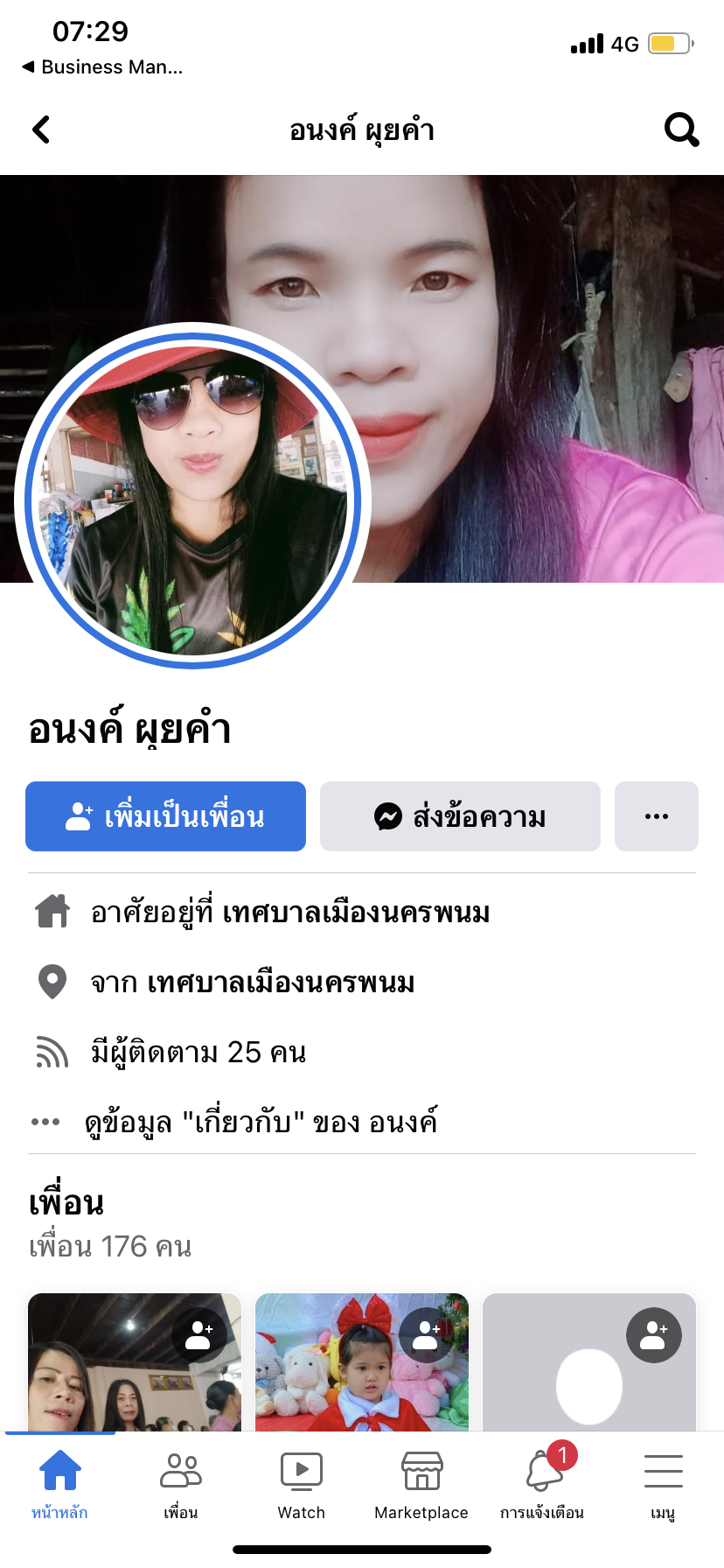724x1568 pixels.
Task: Send a message via ส่งข้อความ
Action: tap(460, 816)
